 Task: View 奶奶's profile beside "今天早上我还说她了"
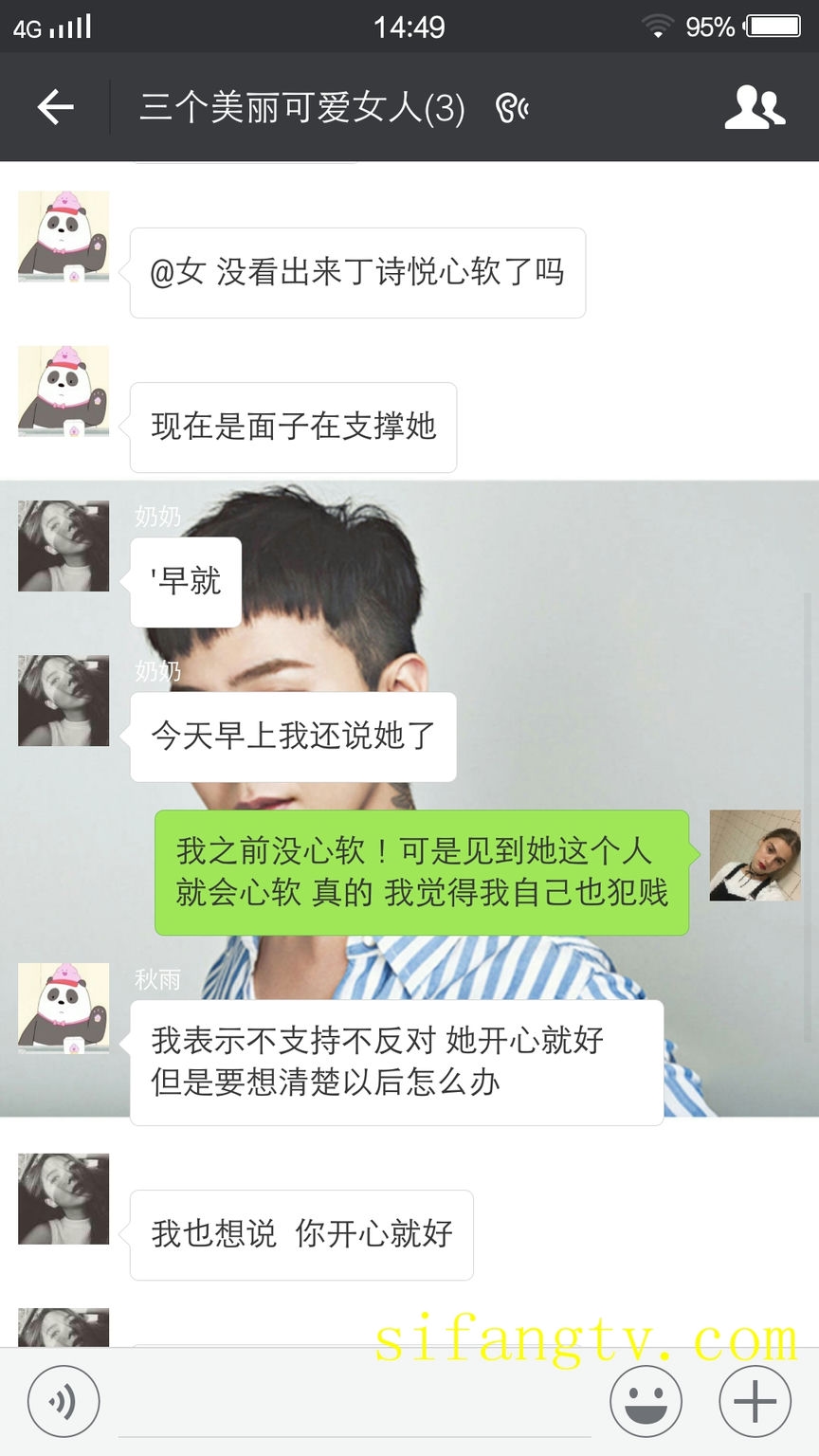click(x=64, y=701)
